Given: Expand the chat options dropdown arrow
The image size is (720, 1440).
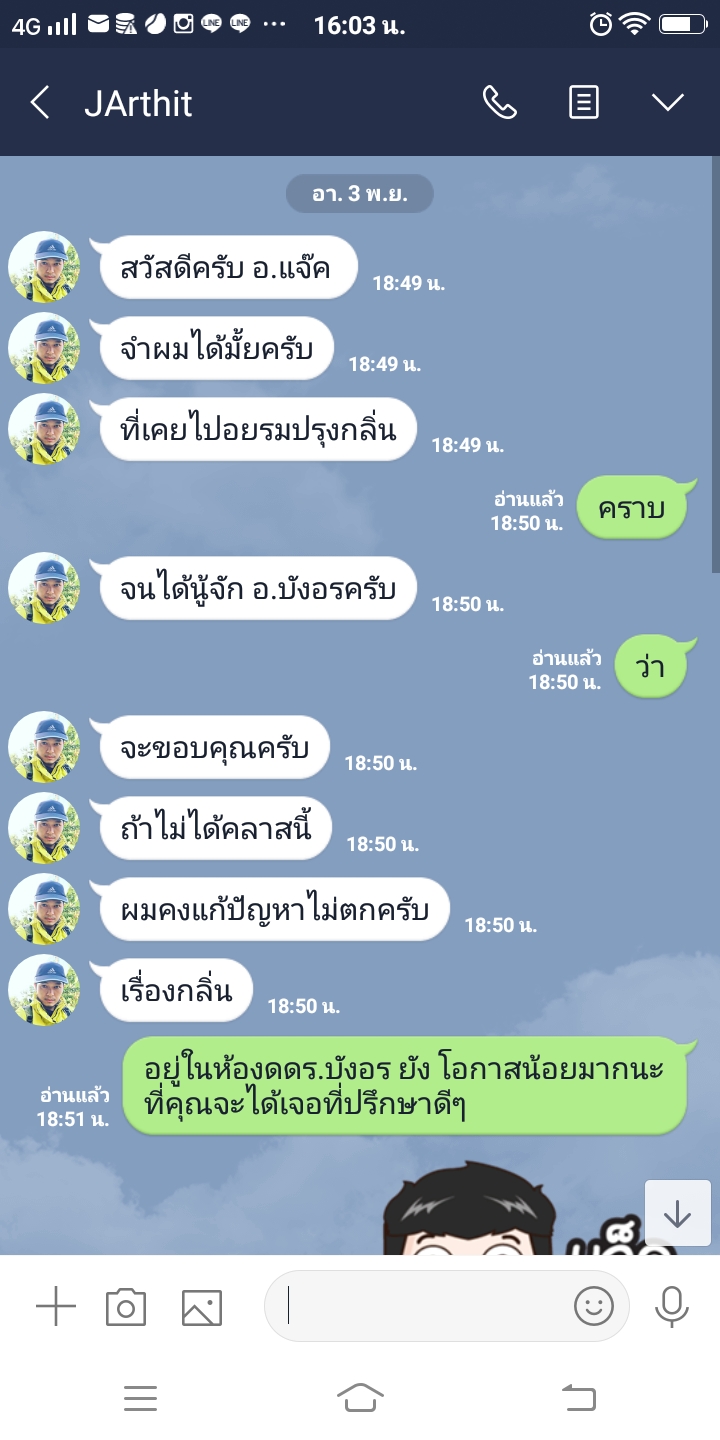Looking at the screenshot, I should [x=667, y=102].
